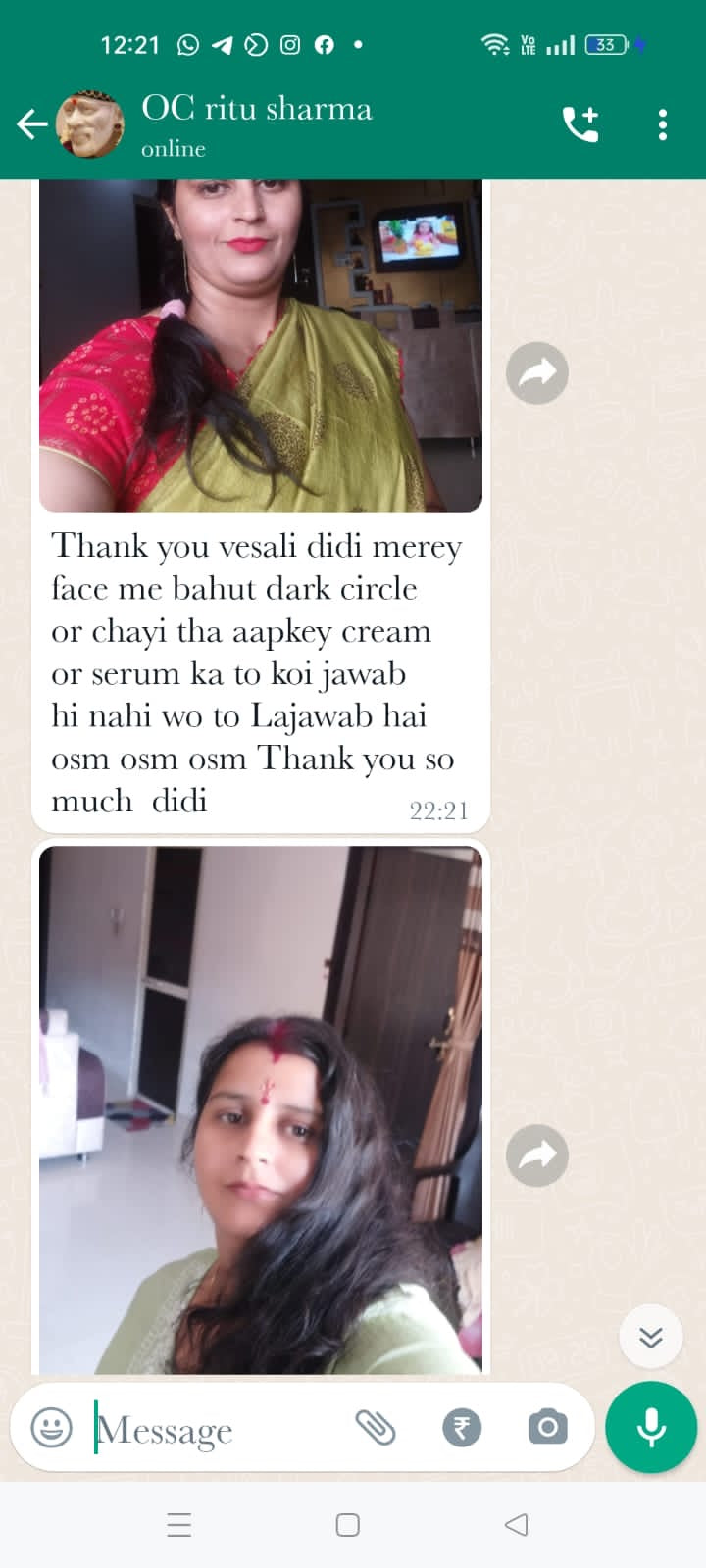This screenshot has height=1568, width=706.
Task: Forward the photo with the green saree
Action: [x=537, y=373]
